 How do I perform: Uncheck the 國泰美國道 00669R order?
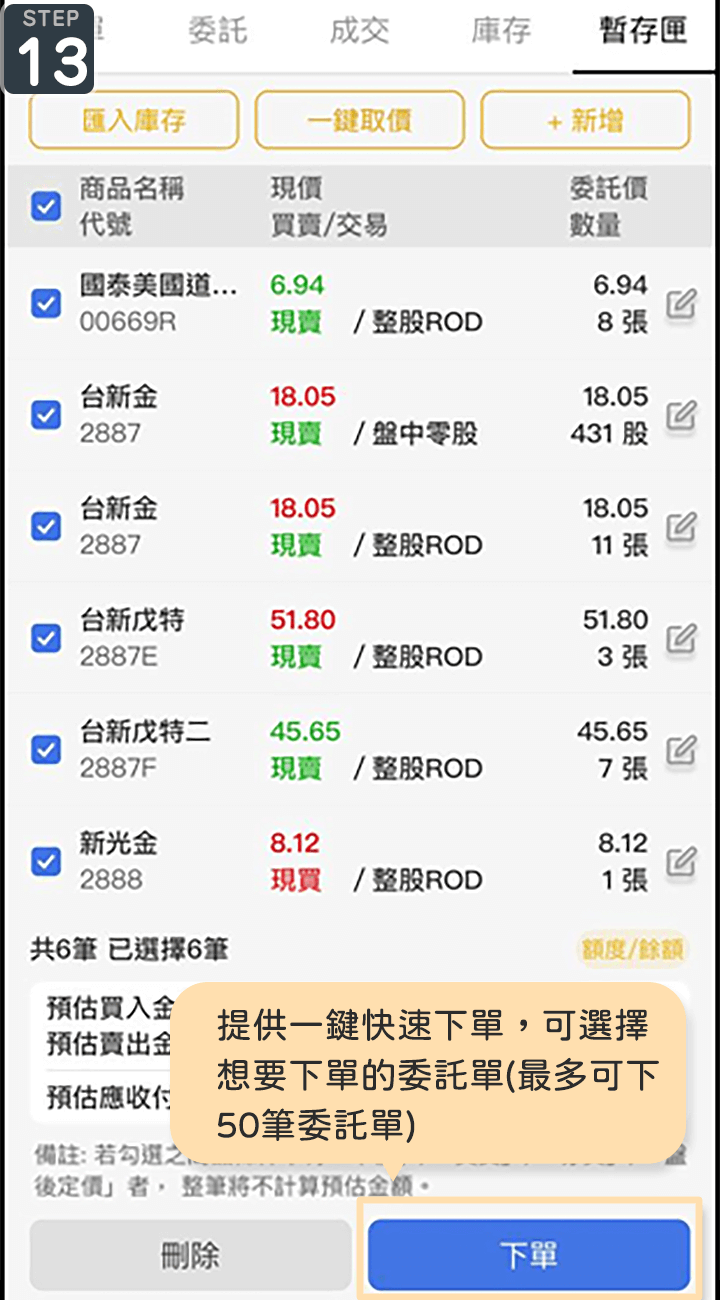pos(46,303)
